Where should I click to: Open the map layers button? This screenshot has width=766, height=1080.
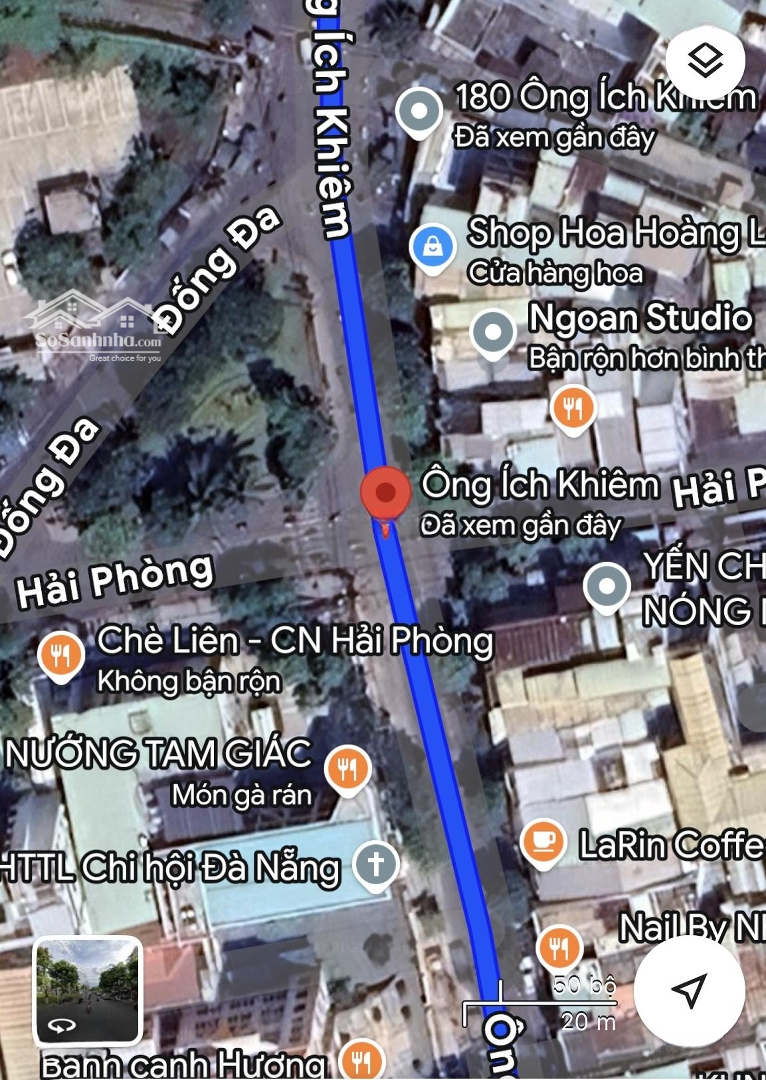[x=705, y=62]
